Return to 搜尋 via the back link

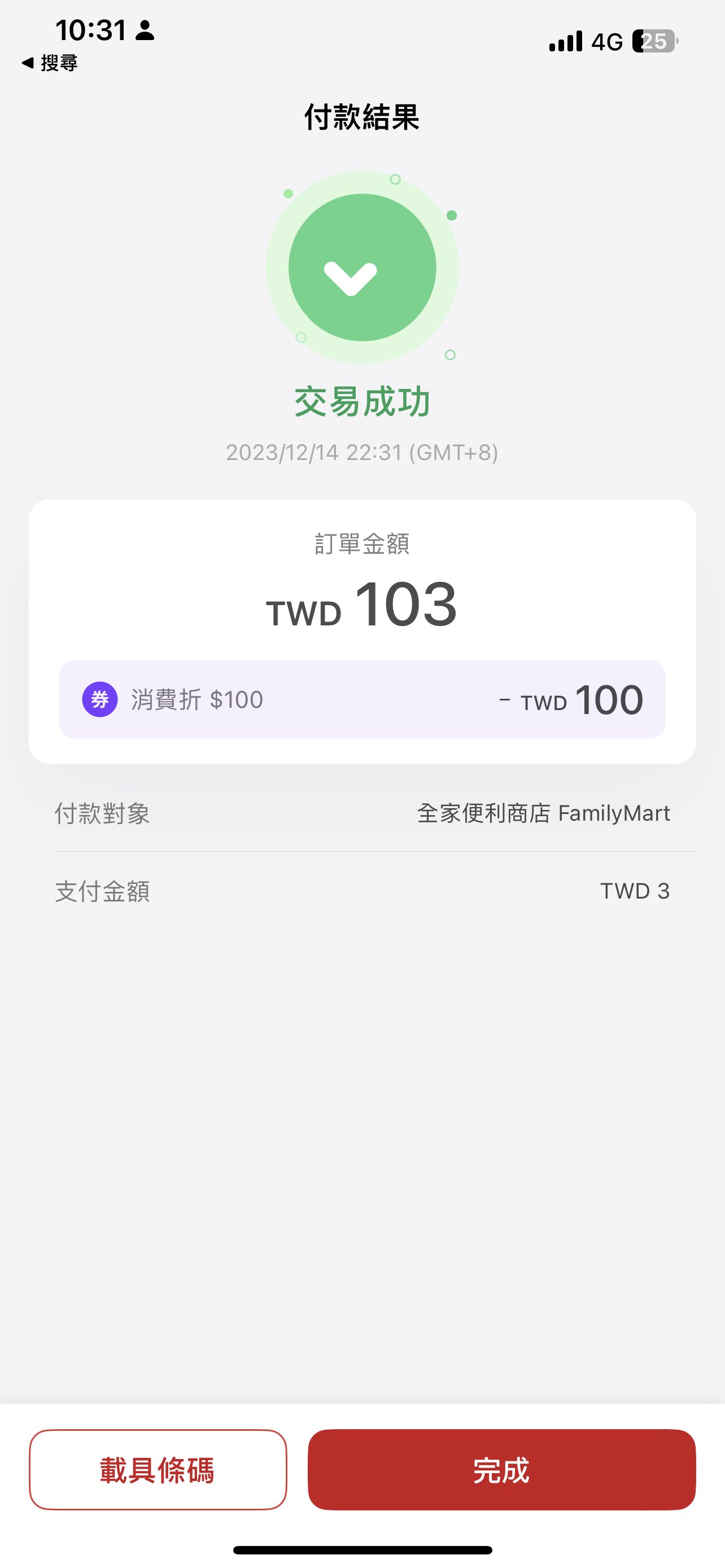50,63
